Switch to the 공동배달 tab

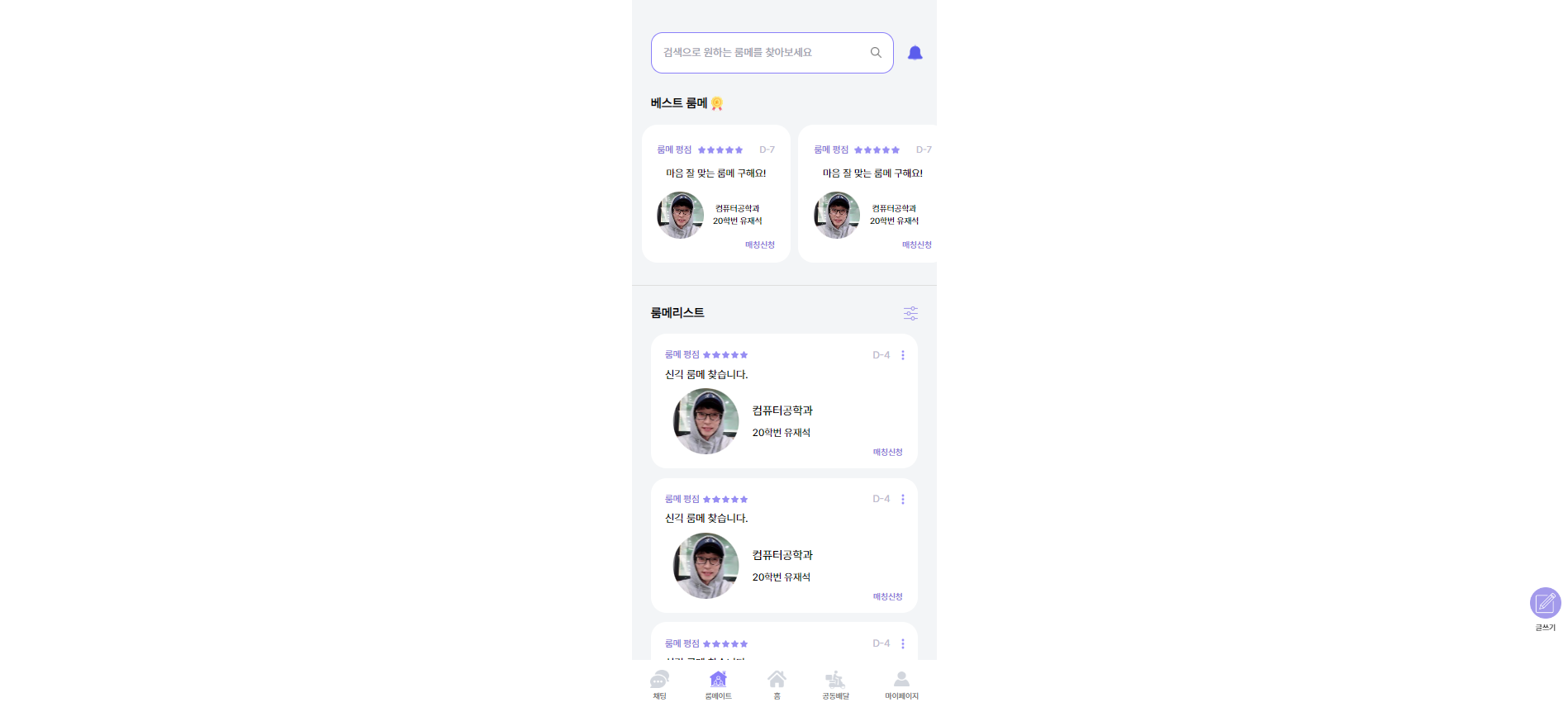click(x=835, y=685)
